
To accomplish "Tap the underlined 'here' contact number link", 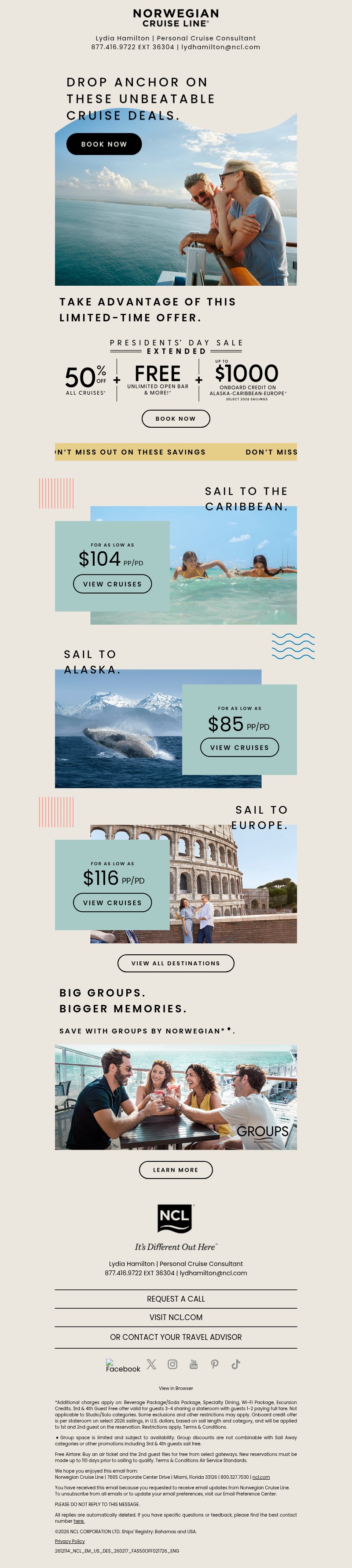I will coord(79,1521).
